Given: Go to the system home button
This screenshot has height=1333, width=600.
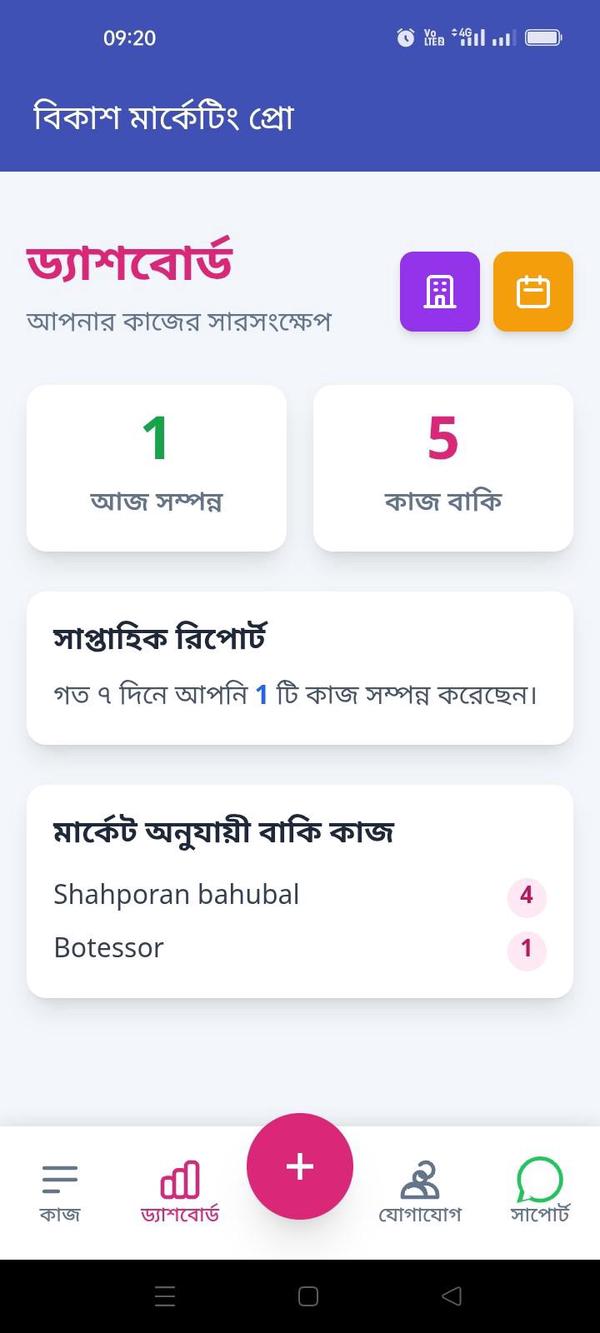Looking at the screenshot, I should click(308, 1296).
